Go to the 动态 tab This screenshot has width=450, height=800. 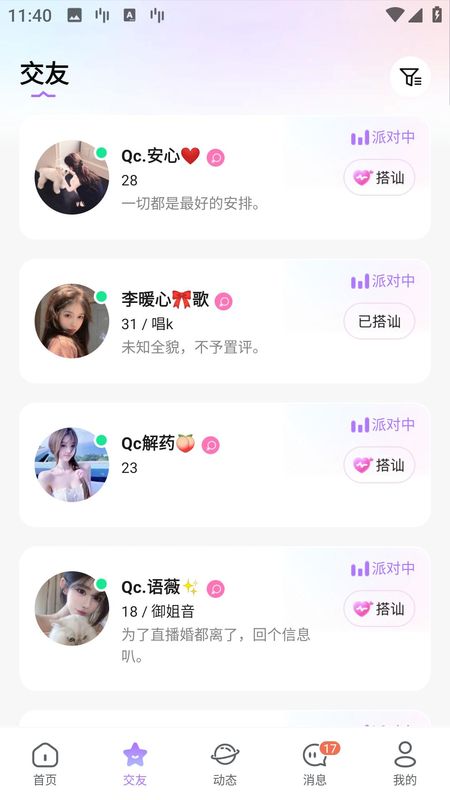(x=225, y=764)
